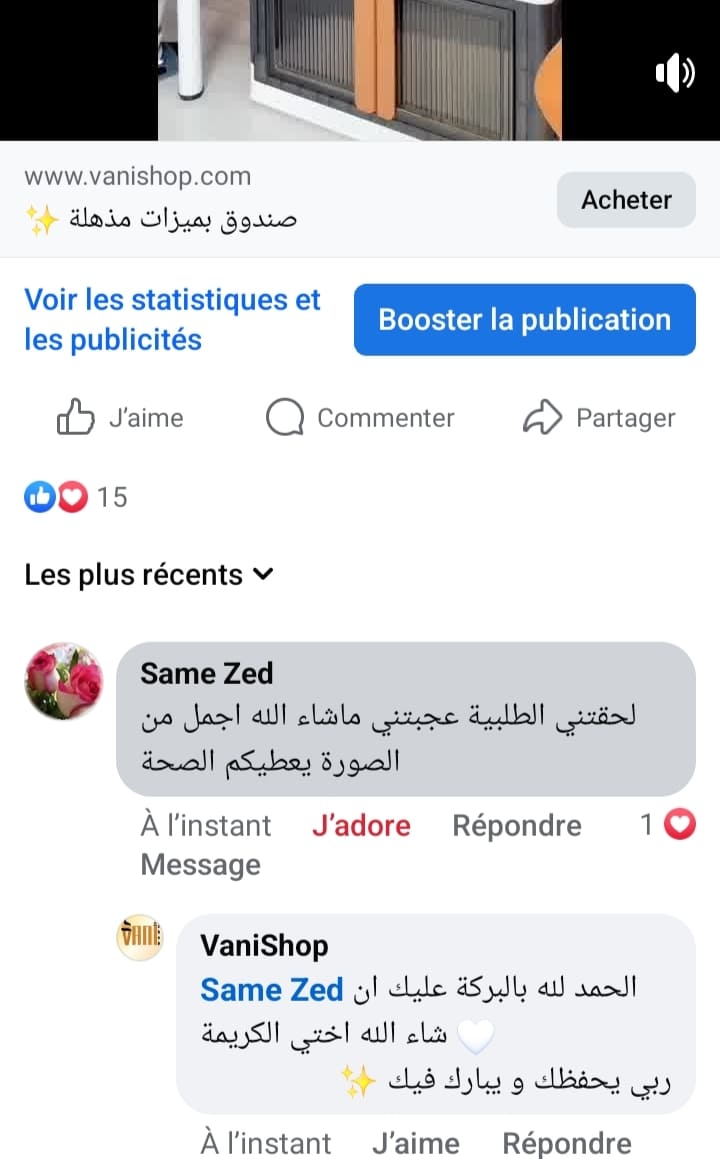Open Same Zed's profile picture

point(63,681)
